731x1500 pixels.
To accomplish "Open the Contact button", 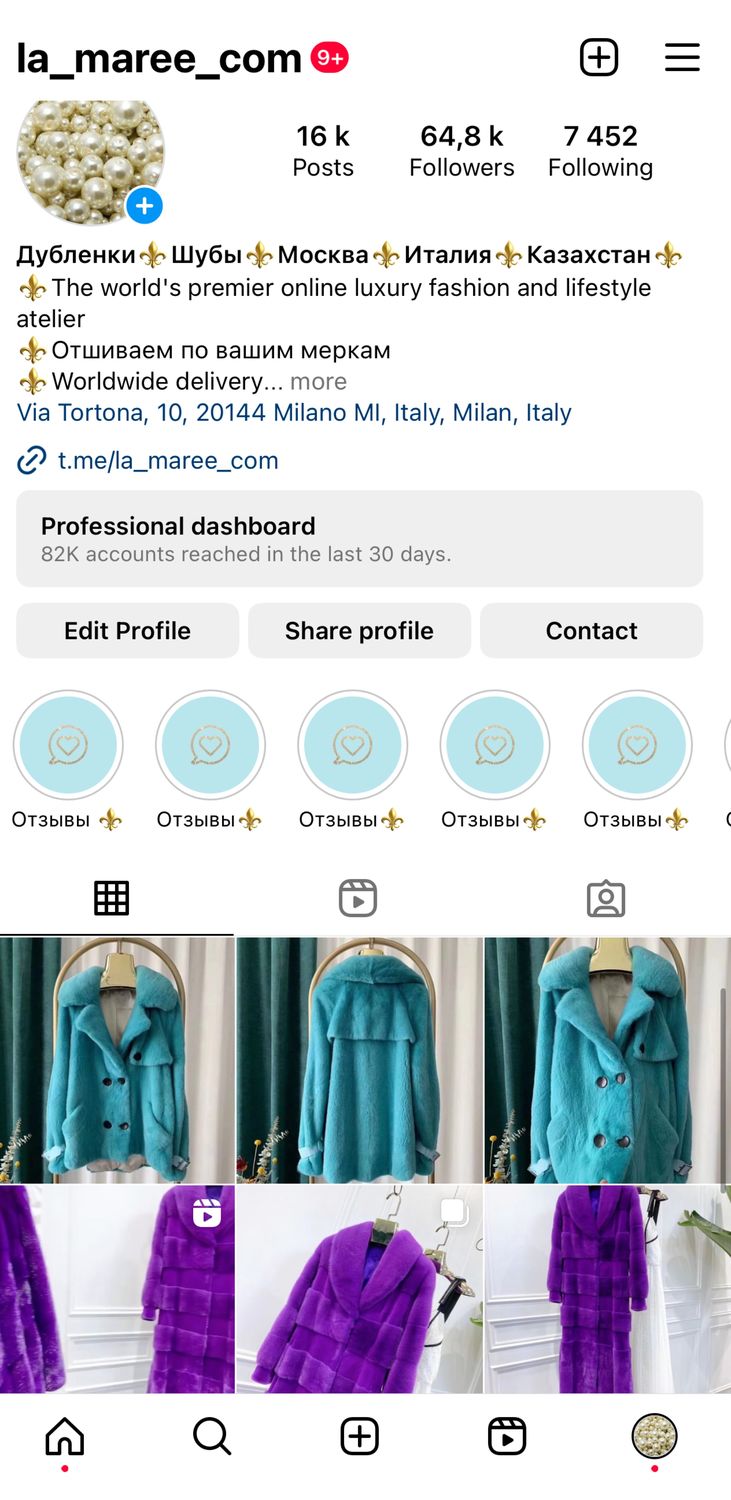I will 591,630.
